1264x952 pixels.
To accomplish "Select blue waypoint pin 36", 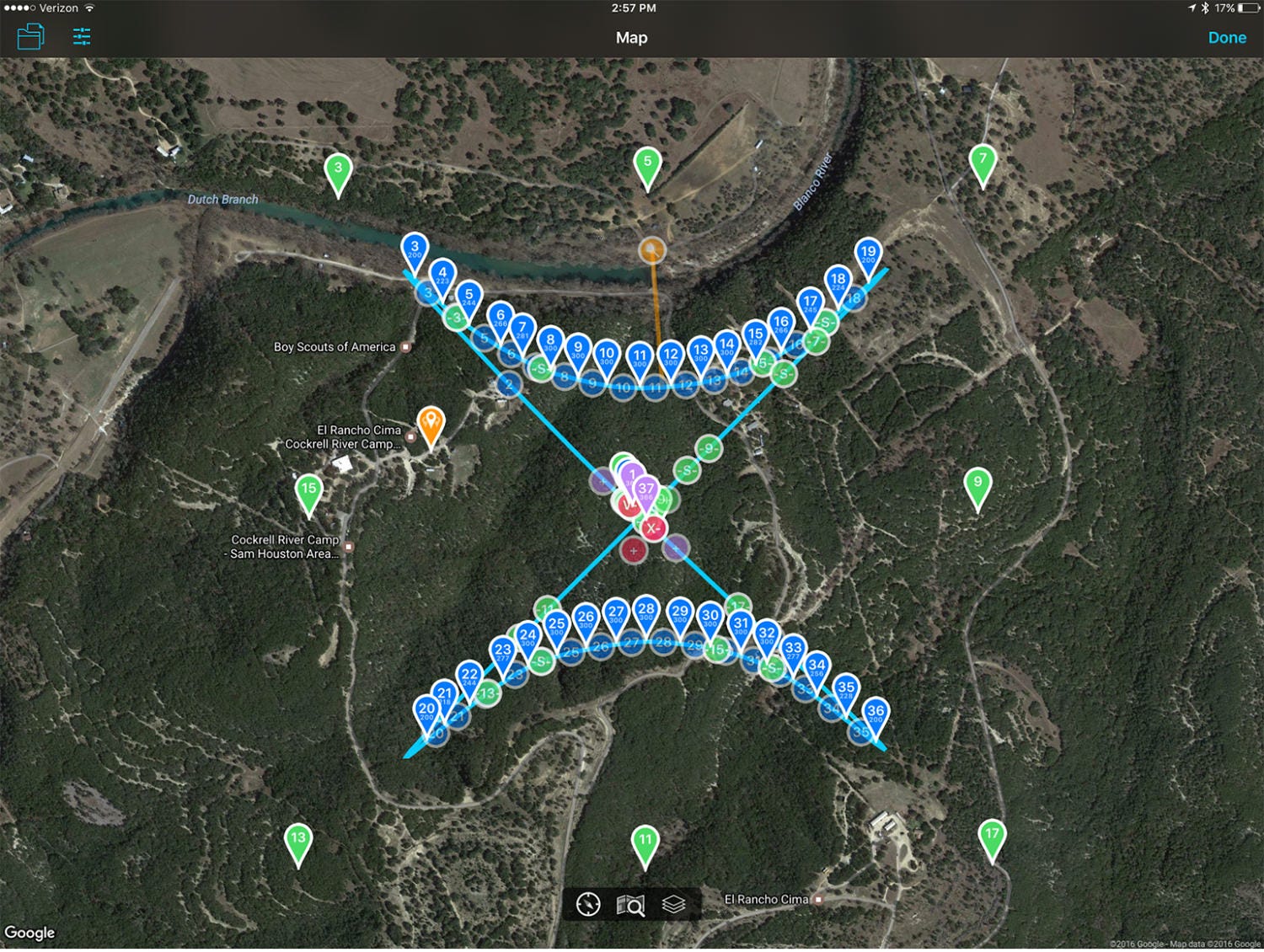I will pos(876,713).
